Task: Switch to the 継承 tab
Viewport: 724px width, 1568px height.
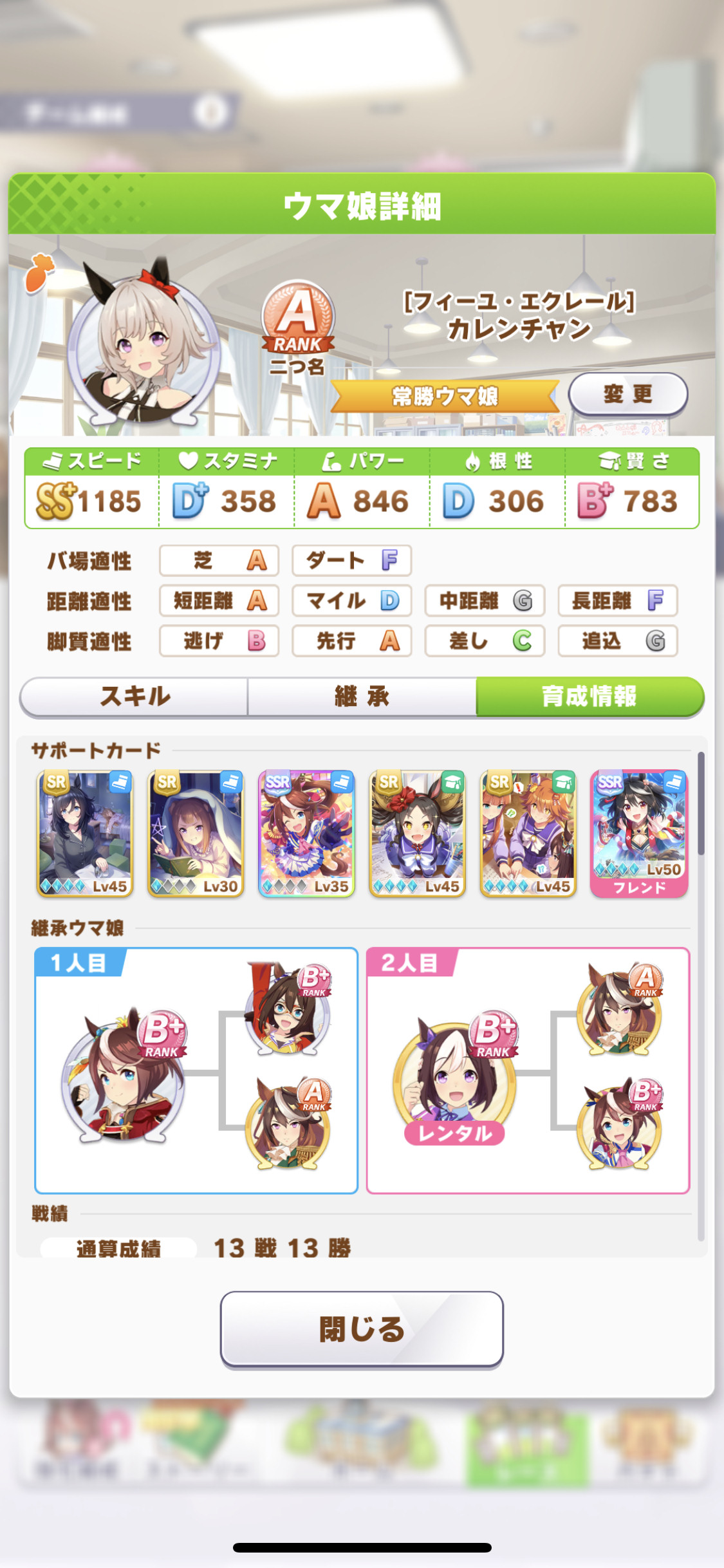Action: [362, 696]
